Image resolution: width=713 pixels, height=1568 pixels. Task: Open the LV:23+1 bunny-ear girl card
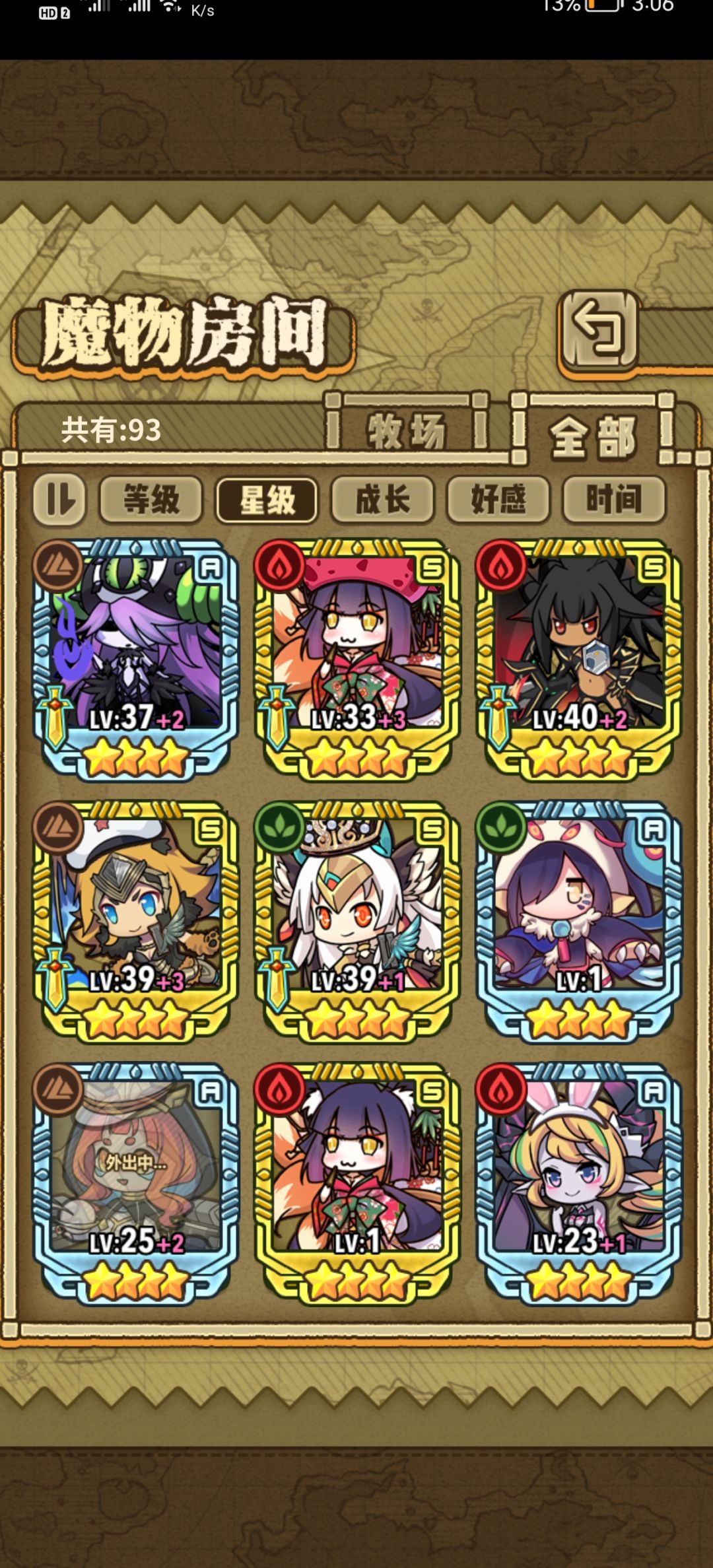coord(579,1182)
